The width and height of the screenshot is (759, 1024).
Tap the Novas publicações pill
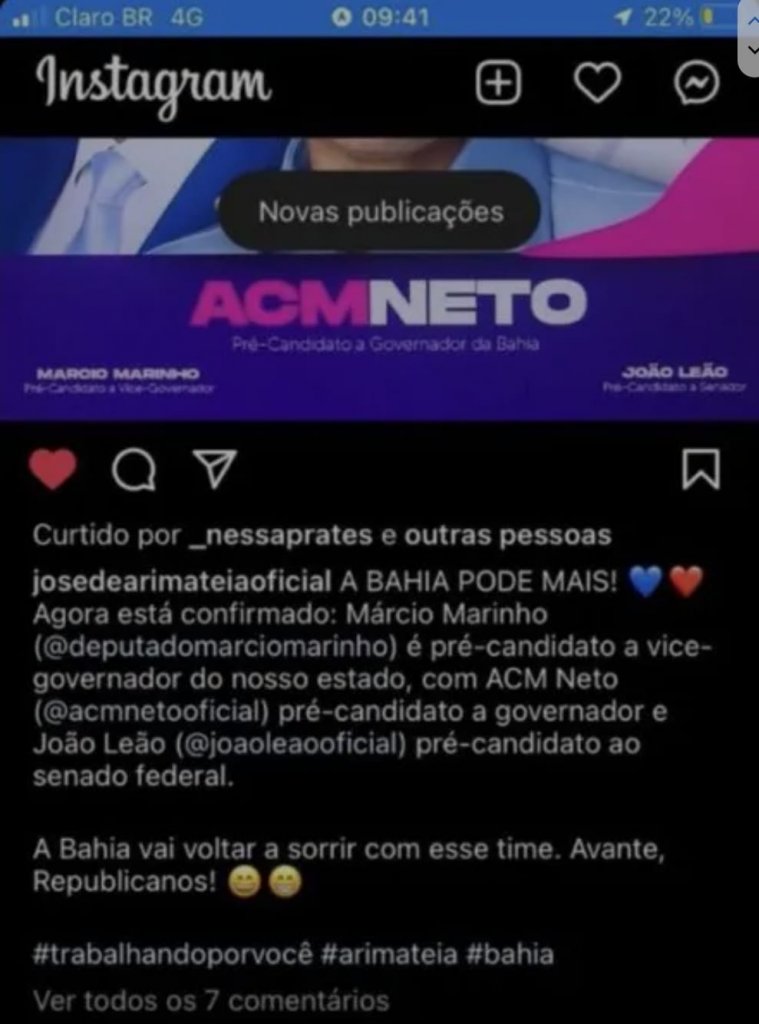[x=380, y=212]
